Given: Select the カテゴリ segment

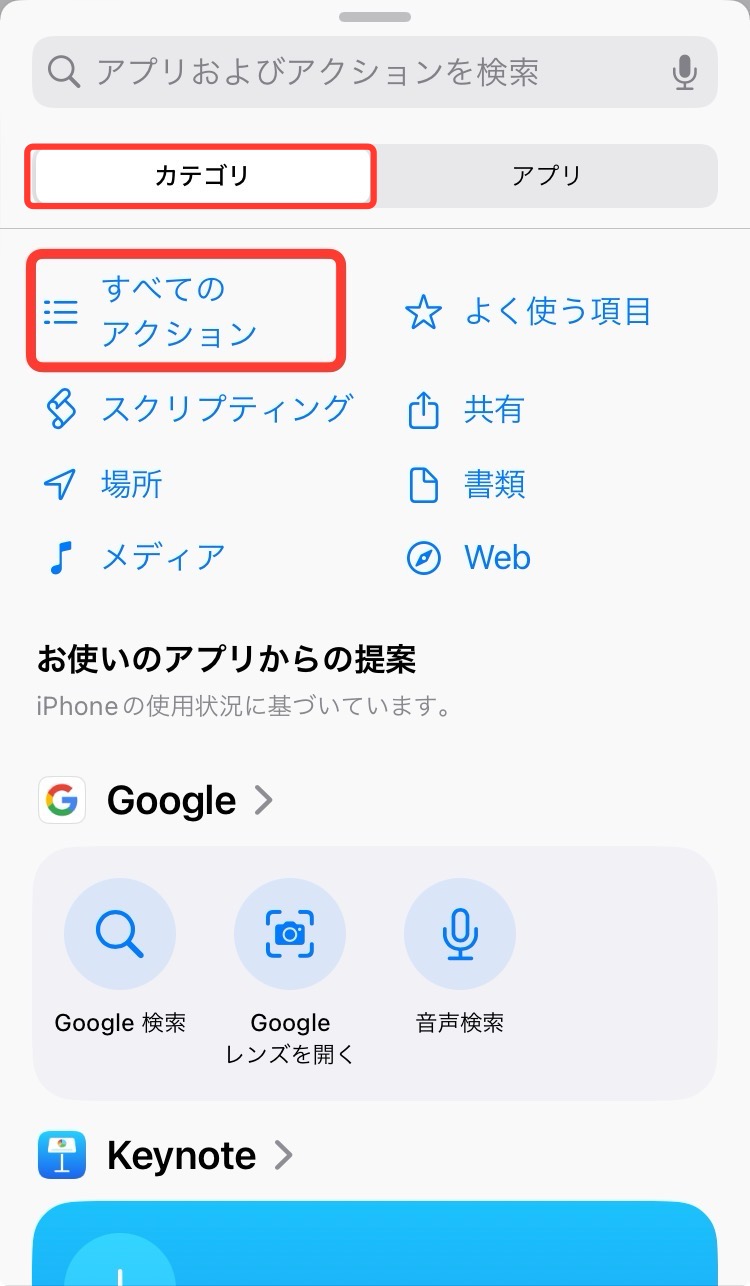Looking at the screenshot, I should (x=202, y=176).
